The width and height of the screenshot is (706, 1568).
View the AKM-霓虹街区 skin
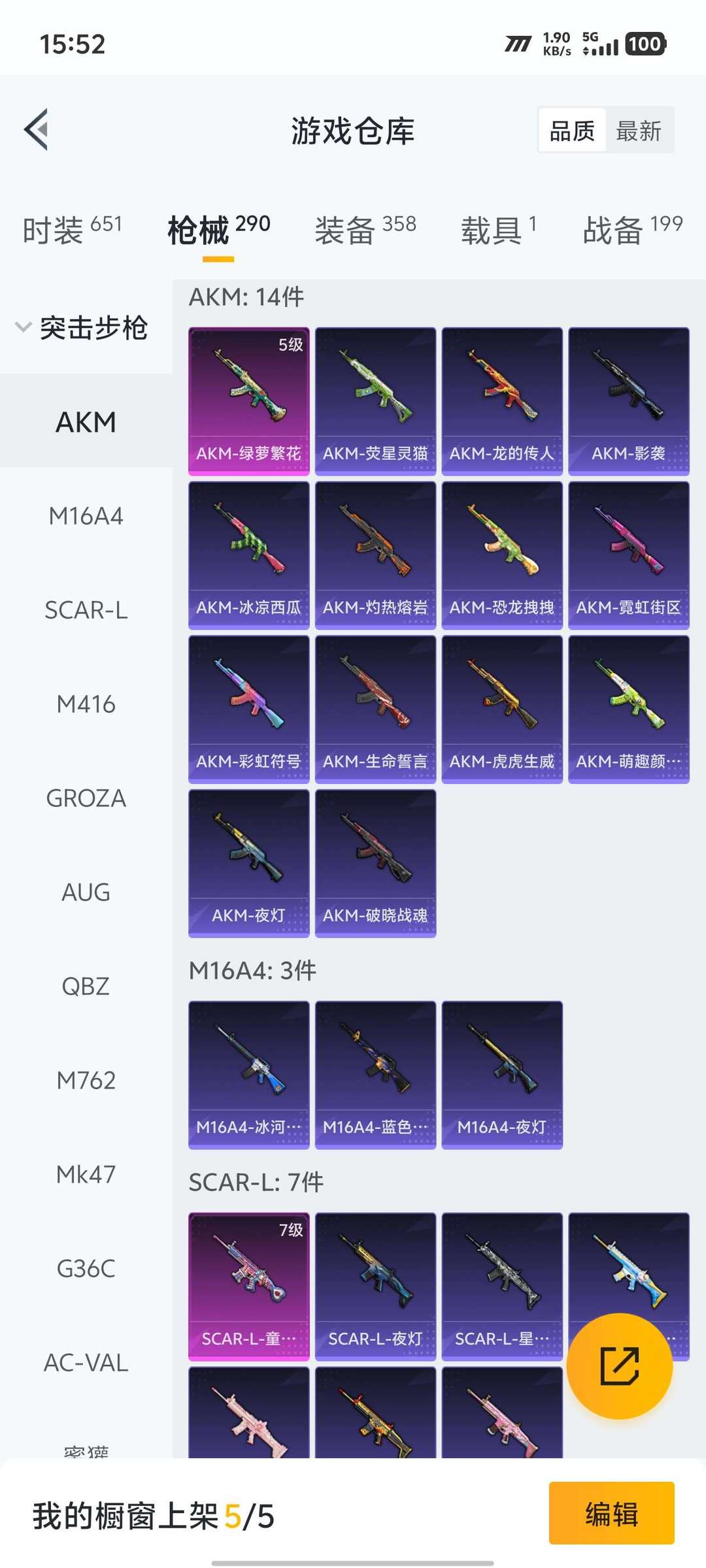(x=629, y=555)
